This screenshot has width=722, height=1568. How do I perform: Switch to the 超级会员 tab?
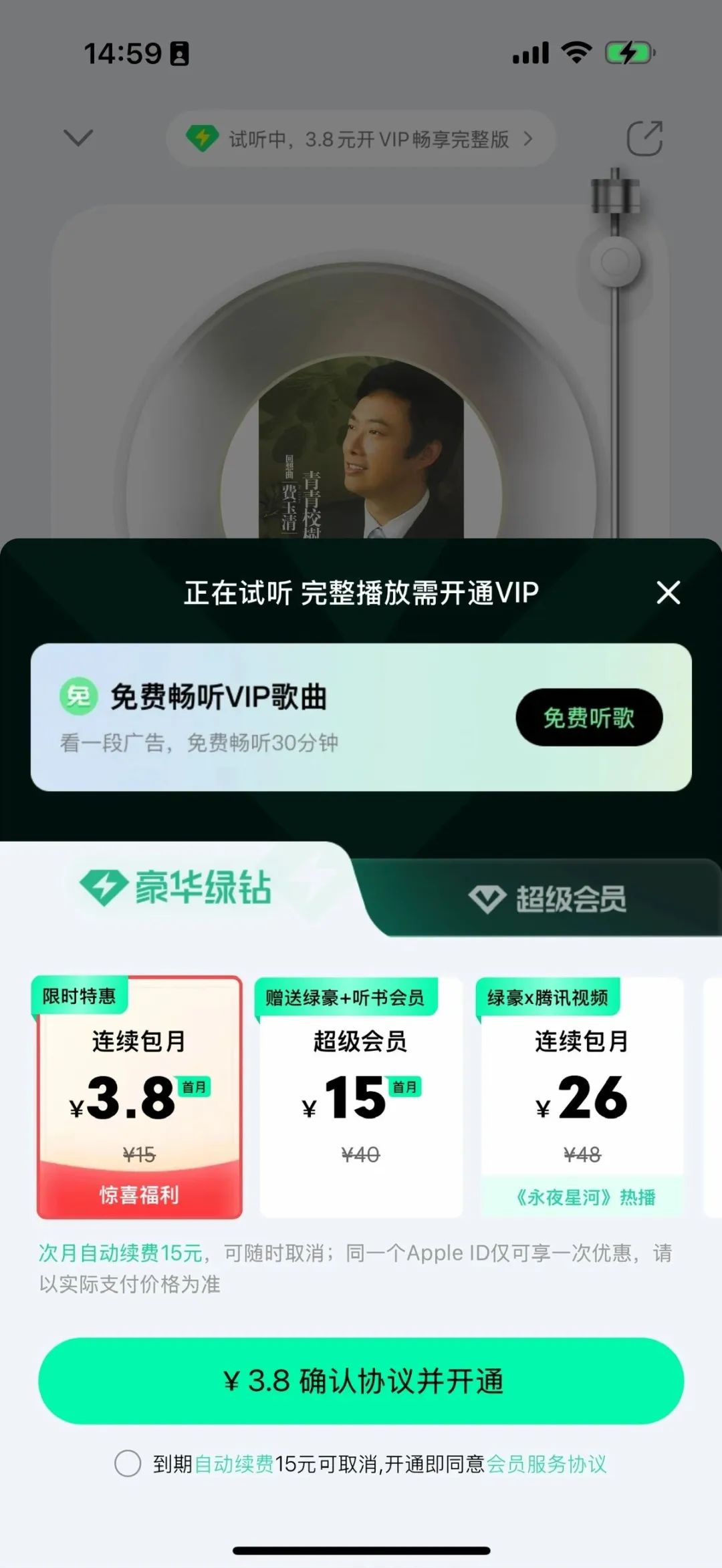point(548,899)
